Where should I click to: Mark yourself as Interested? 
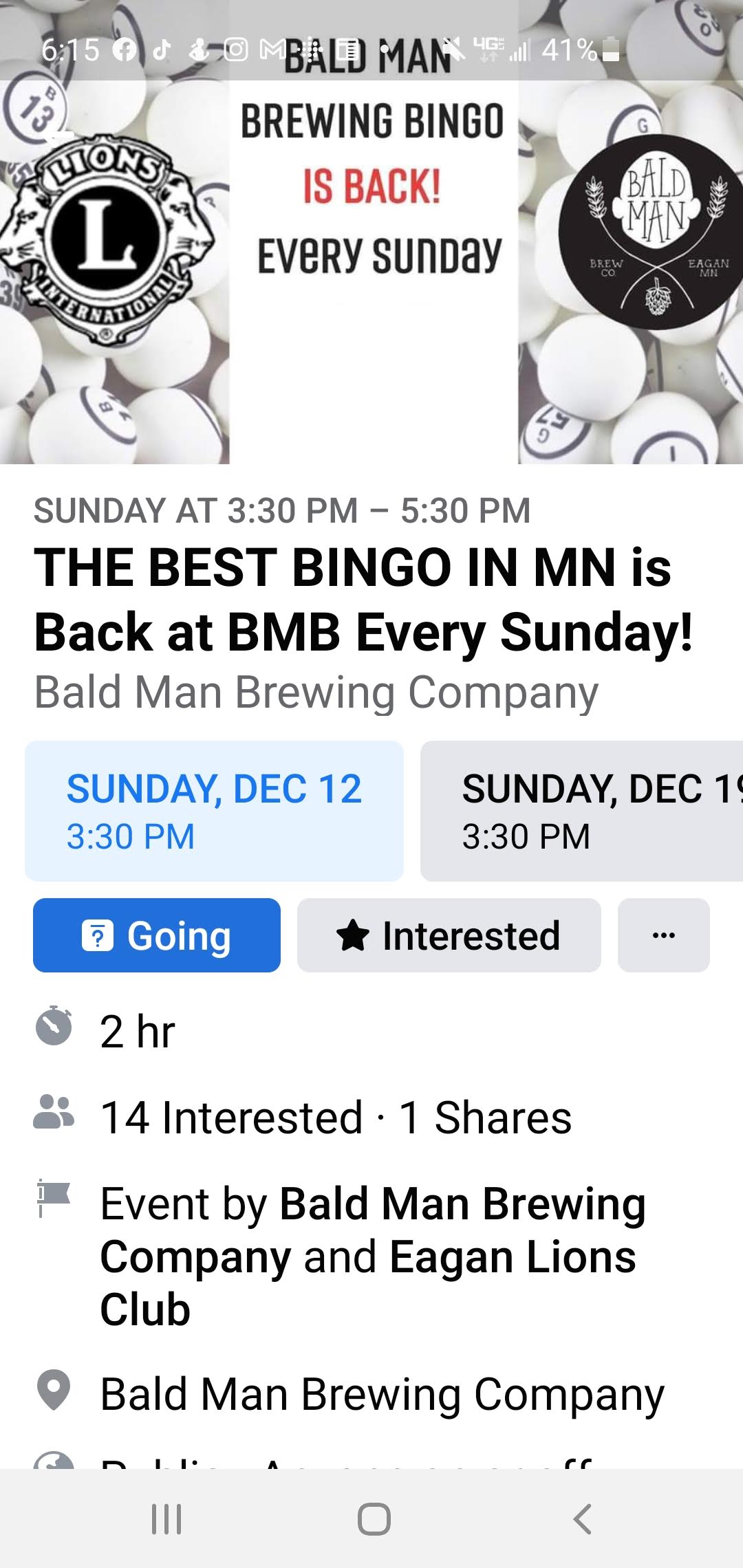pyautogui.click(x=449, y=935)
